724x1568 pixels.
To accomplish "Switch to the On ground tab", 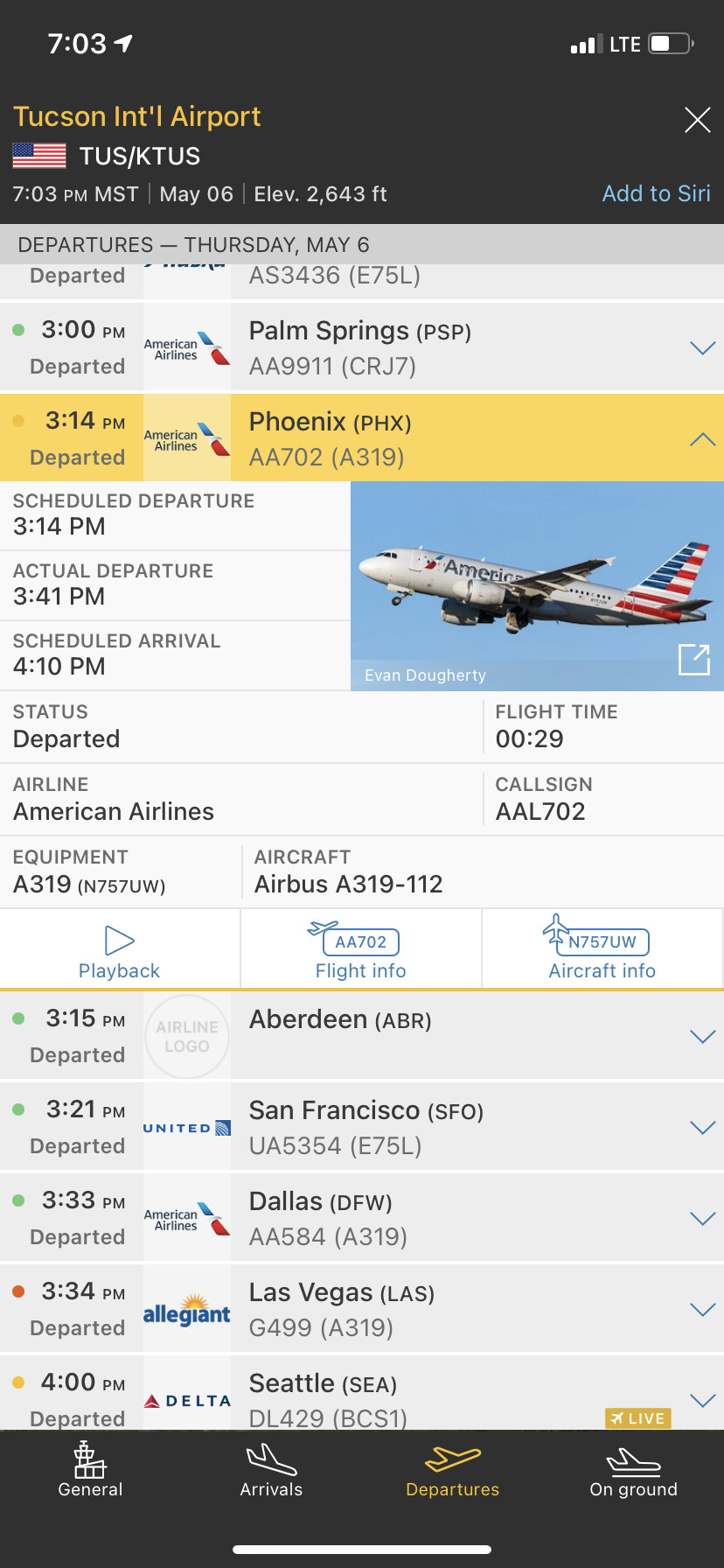I will click(633, 1472).
